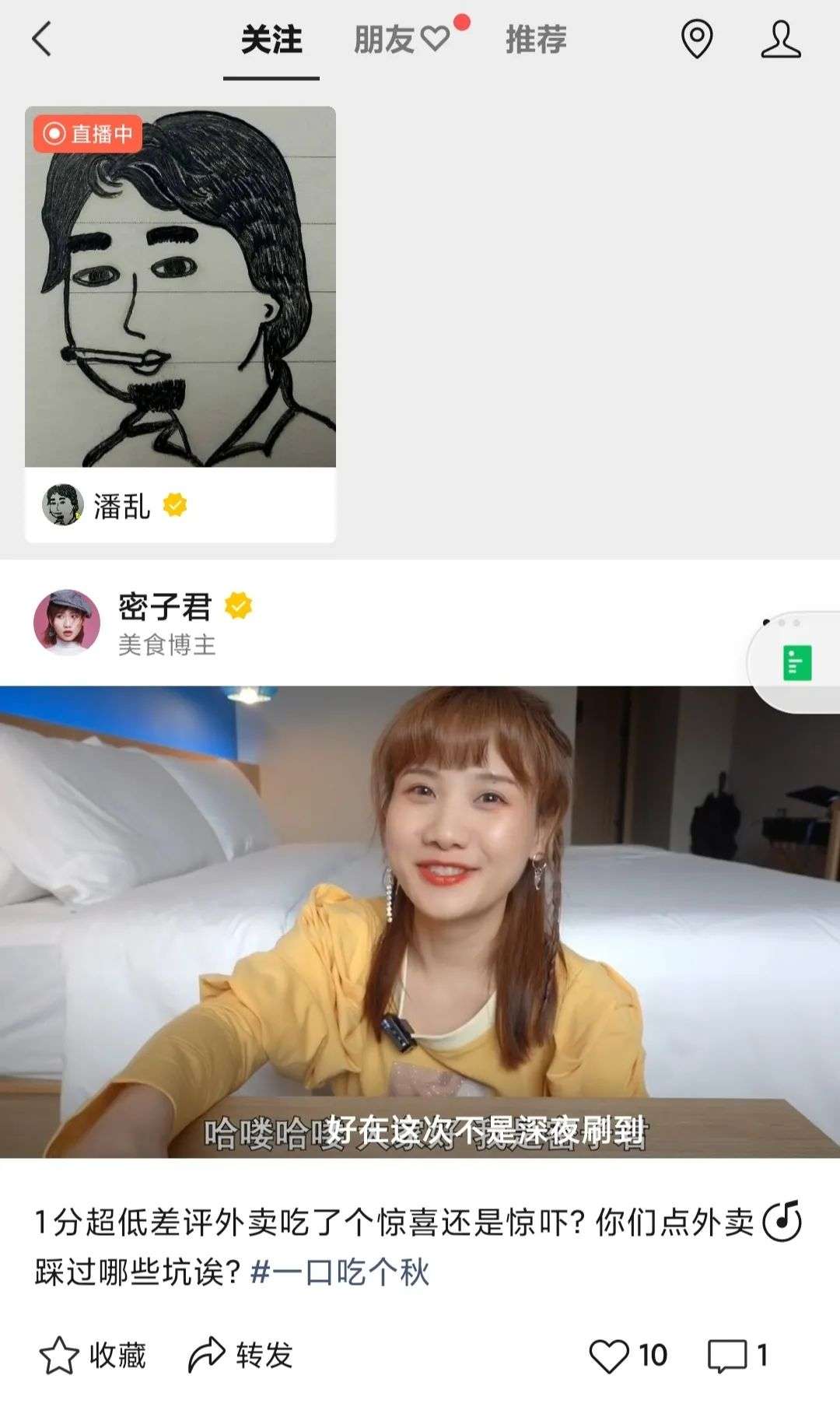
Task: Play 密子君's video
Action: pos(420,921)
